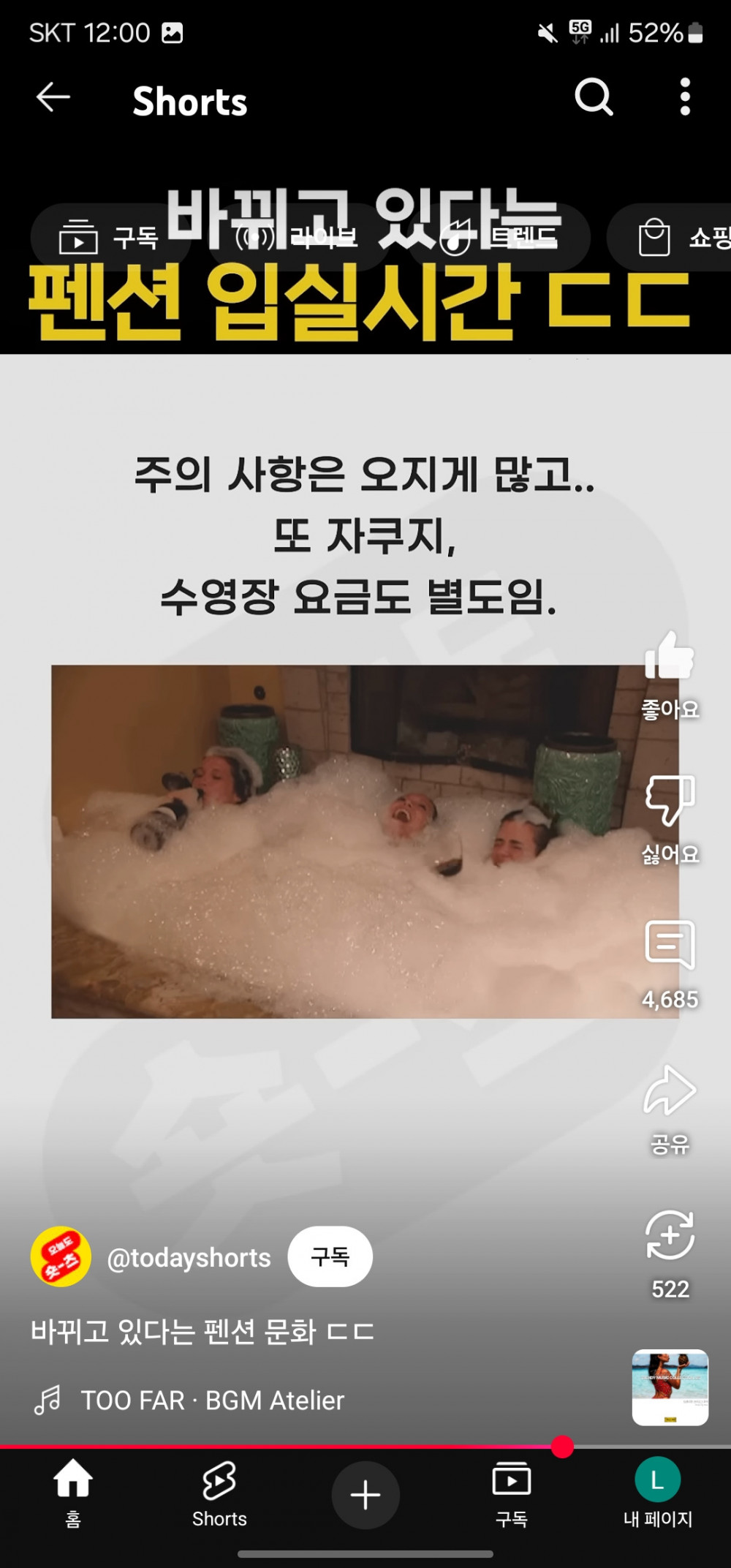Dislike this Short (싫어요)
The height and width of the screenshot is (1568, 731).
tap(670, 801)
